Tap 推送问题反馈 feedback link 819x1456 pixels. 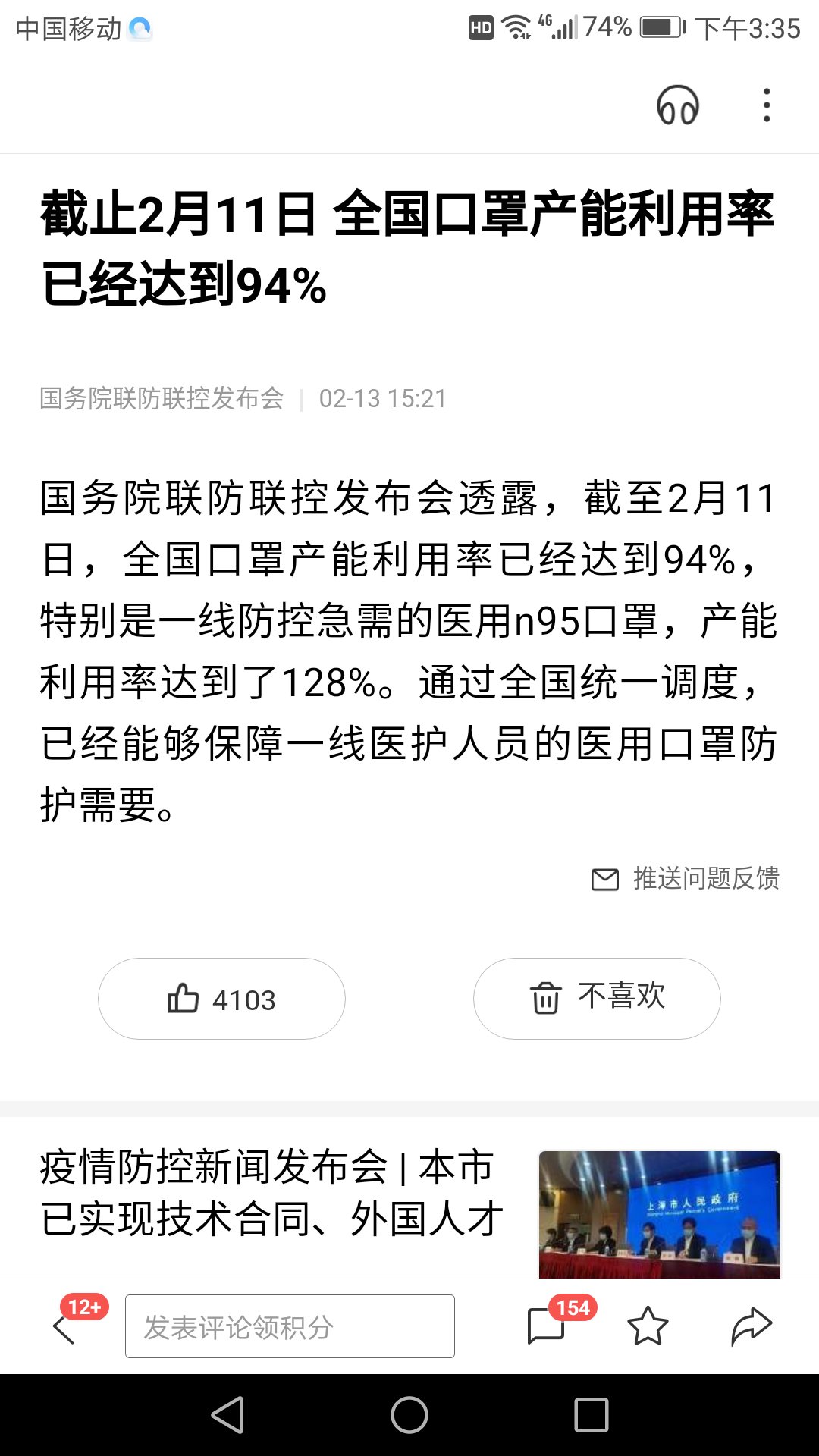click(x=686, y=878)
